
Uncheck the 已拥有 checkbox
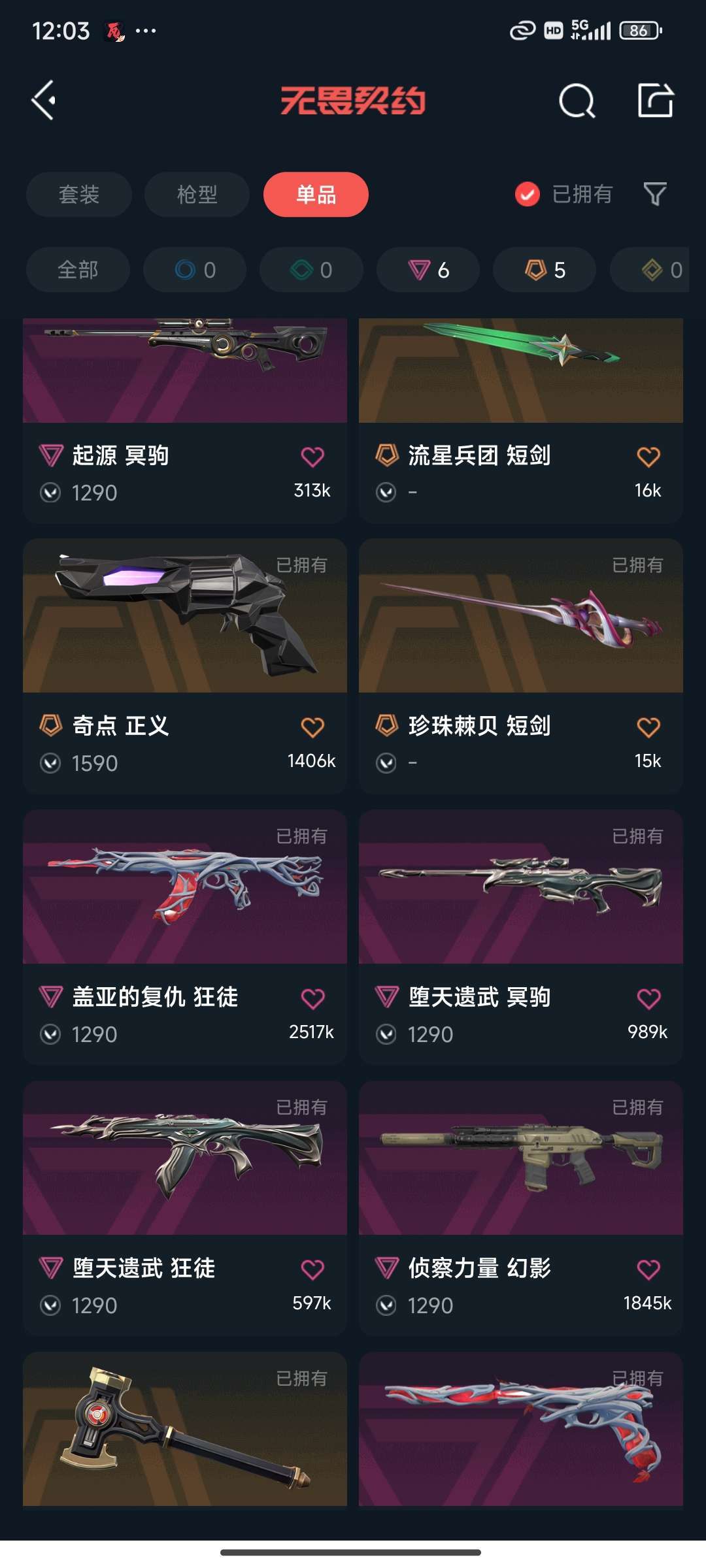pyautogui.click(x=528, y=194)
